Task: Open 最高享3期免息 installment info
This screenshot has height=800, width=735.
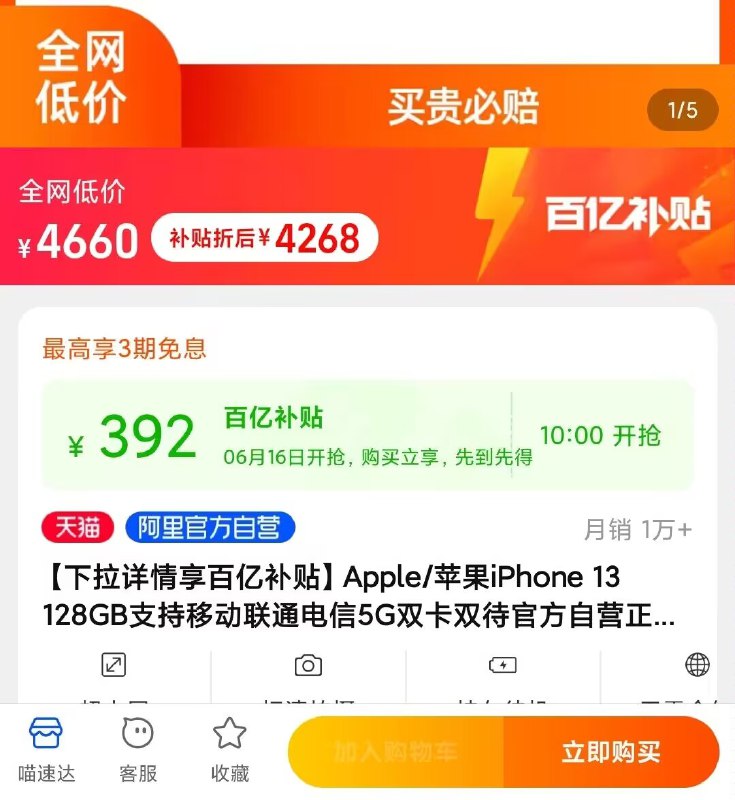Action: [122, 348]
